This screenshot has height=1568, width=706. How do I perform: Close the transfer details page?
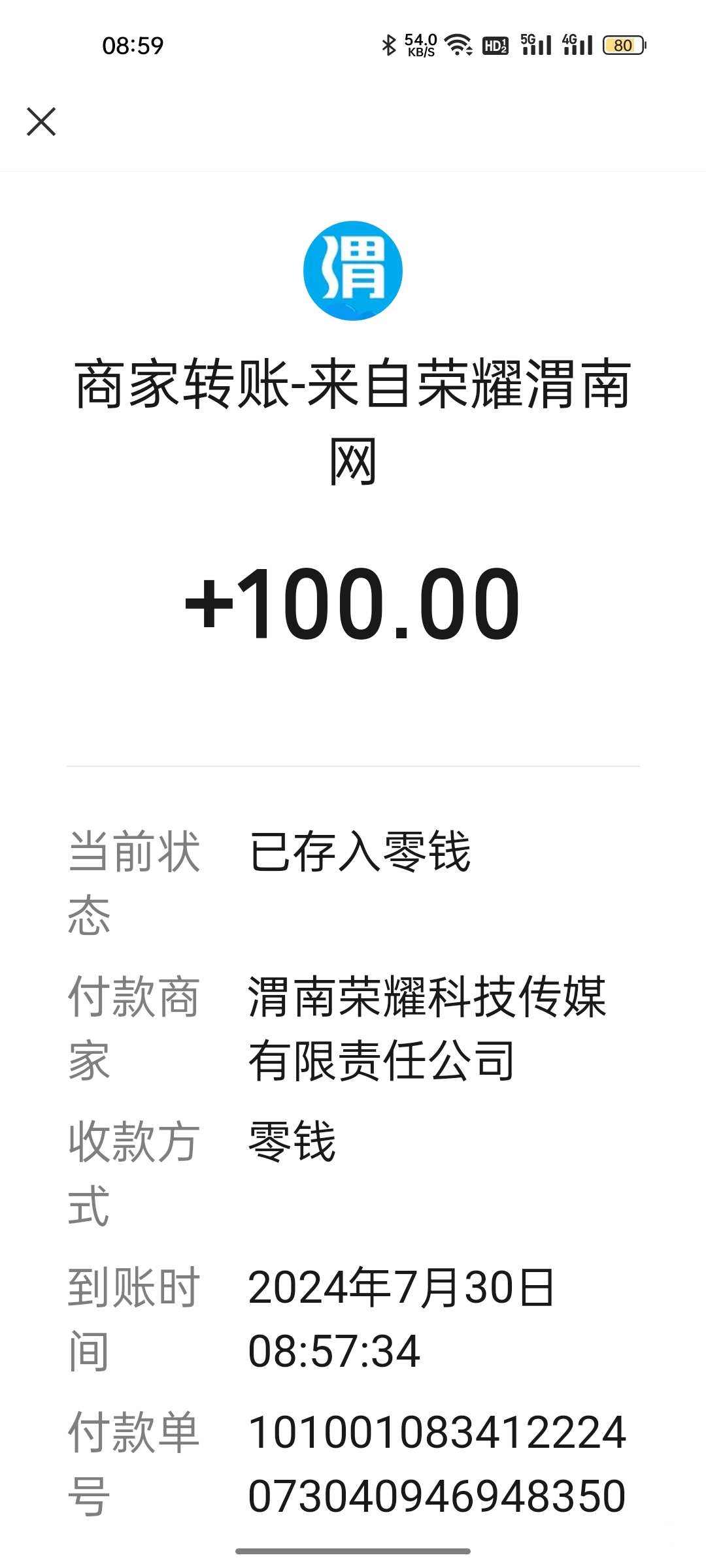pos(41,122)
